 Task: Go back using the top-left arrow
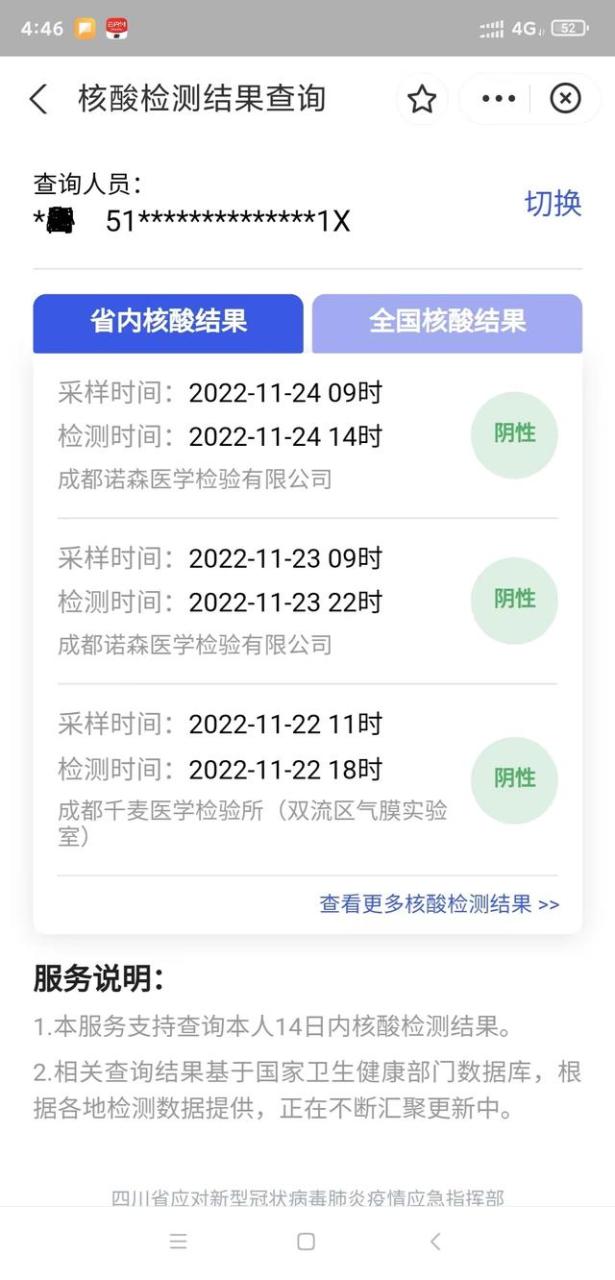pos(38,99)
